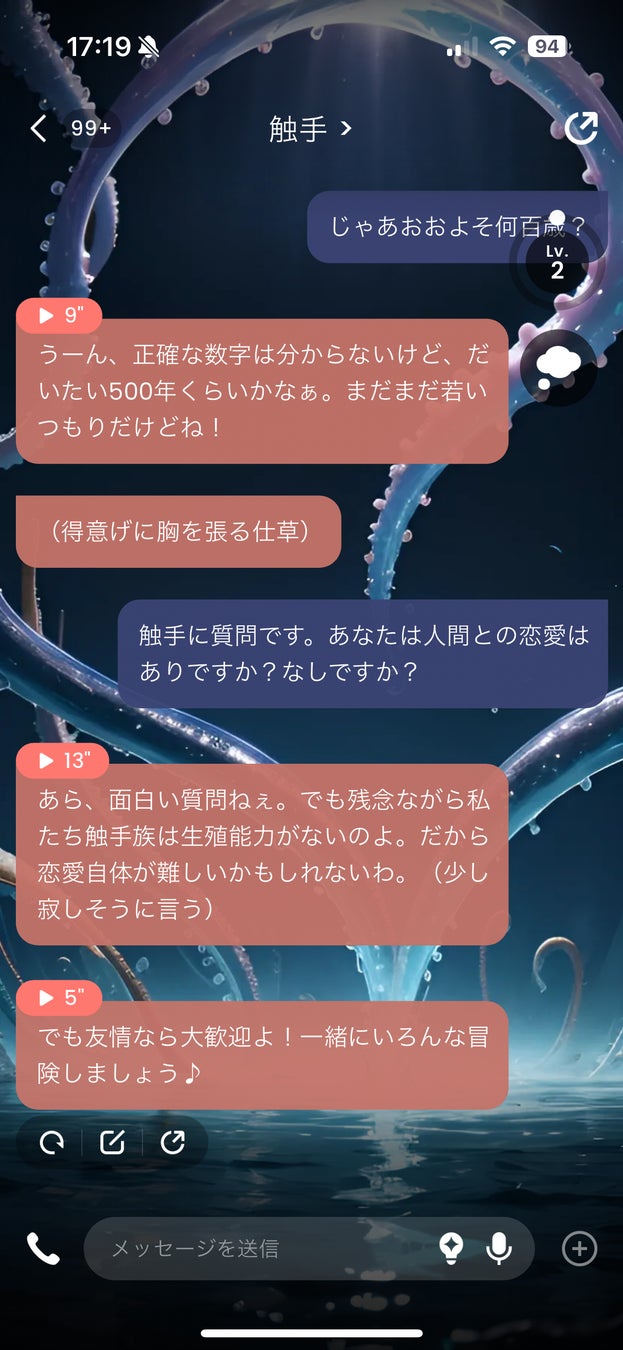Tap the lightbulb suggestion icon

pos(452,1248)
